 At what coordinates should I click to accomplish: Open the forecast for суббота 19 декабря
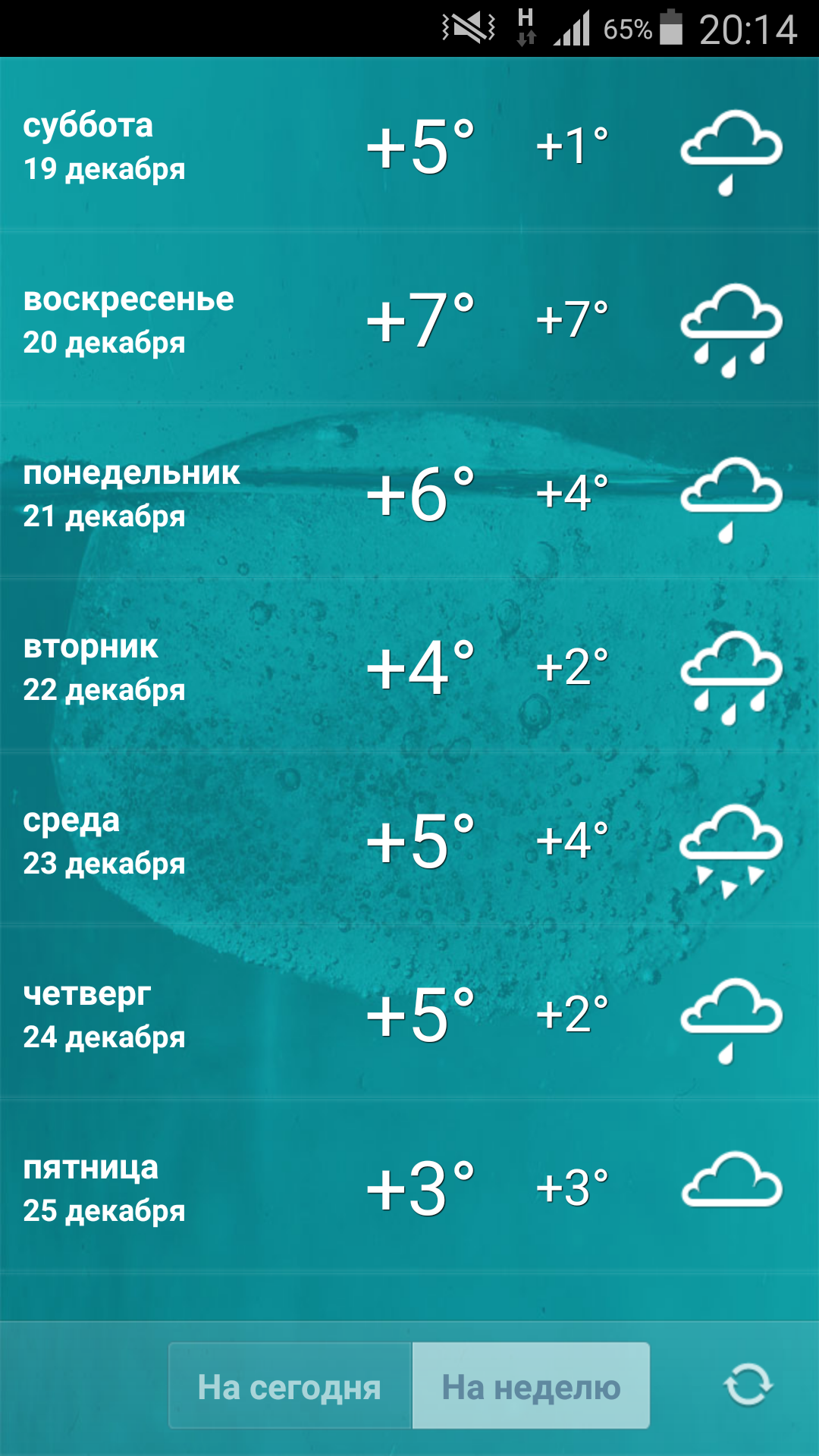(x=409, y=146)
